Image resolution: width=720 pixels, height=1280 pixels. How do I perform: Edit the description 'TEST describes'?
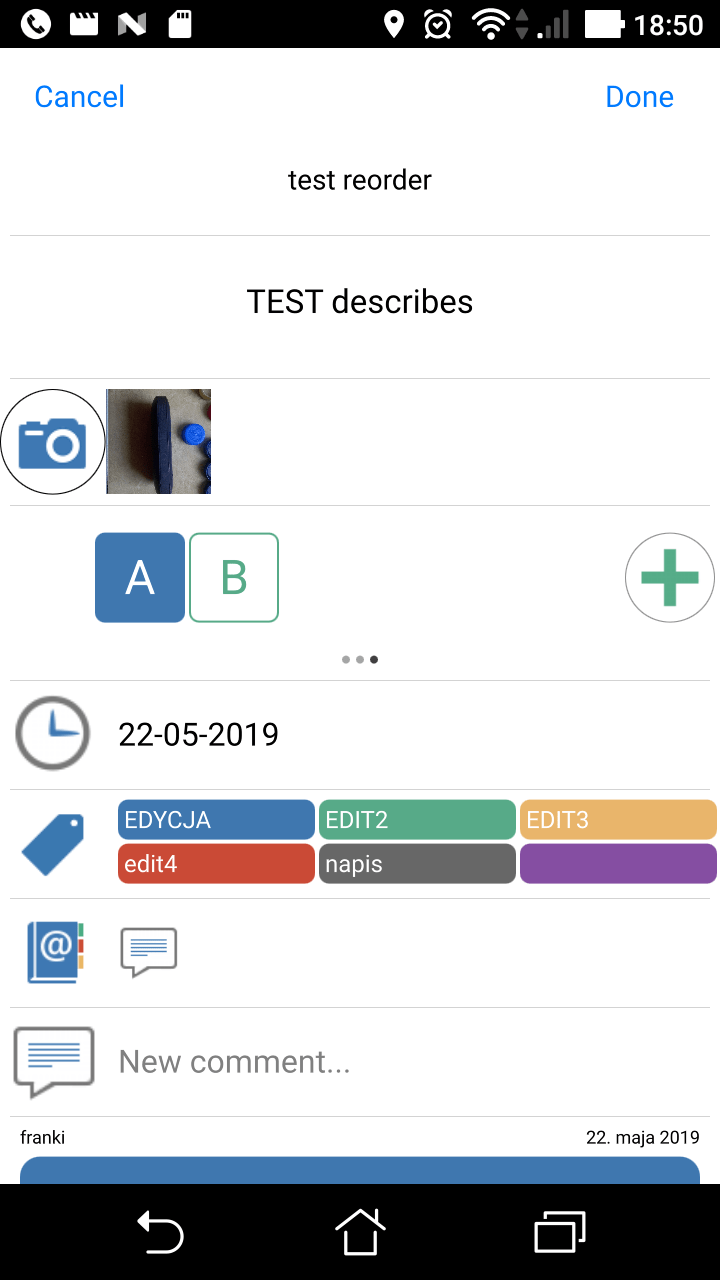pyautogui.click(x=360, y=302)
